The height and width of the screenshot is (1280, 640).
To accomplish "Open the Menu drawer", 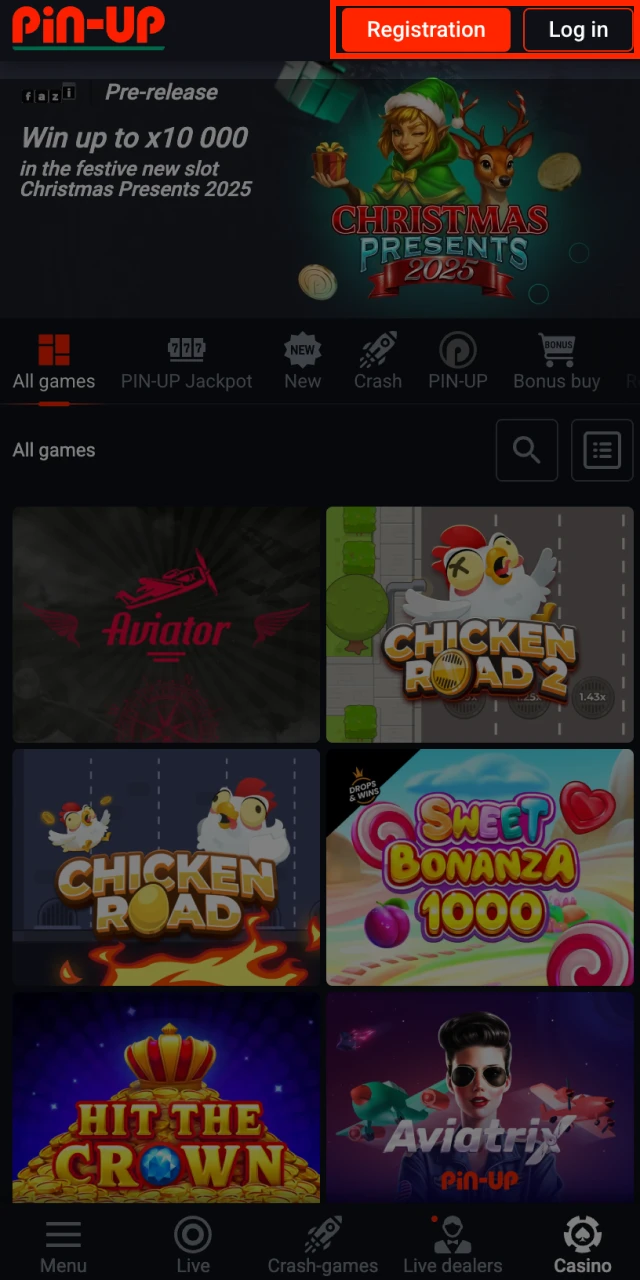I will [x=63, y=1246].
